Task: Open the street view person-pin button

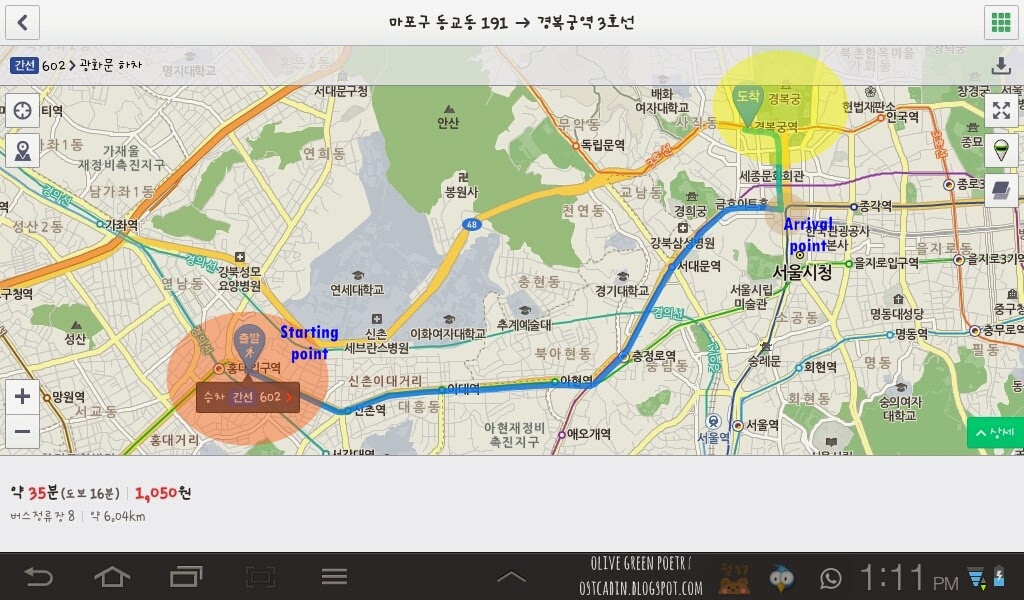Action: [x=22, y=151]
